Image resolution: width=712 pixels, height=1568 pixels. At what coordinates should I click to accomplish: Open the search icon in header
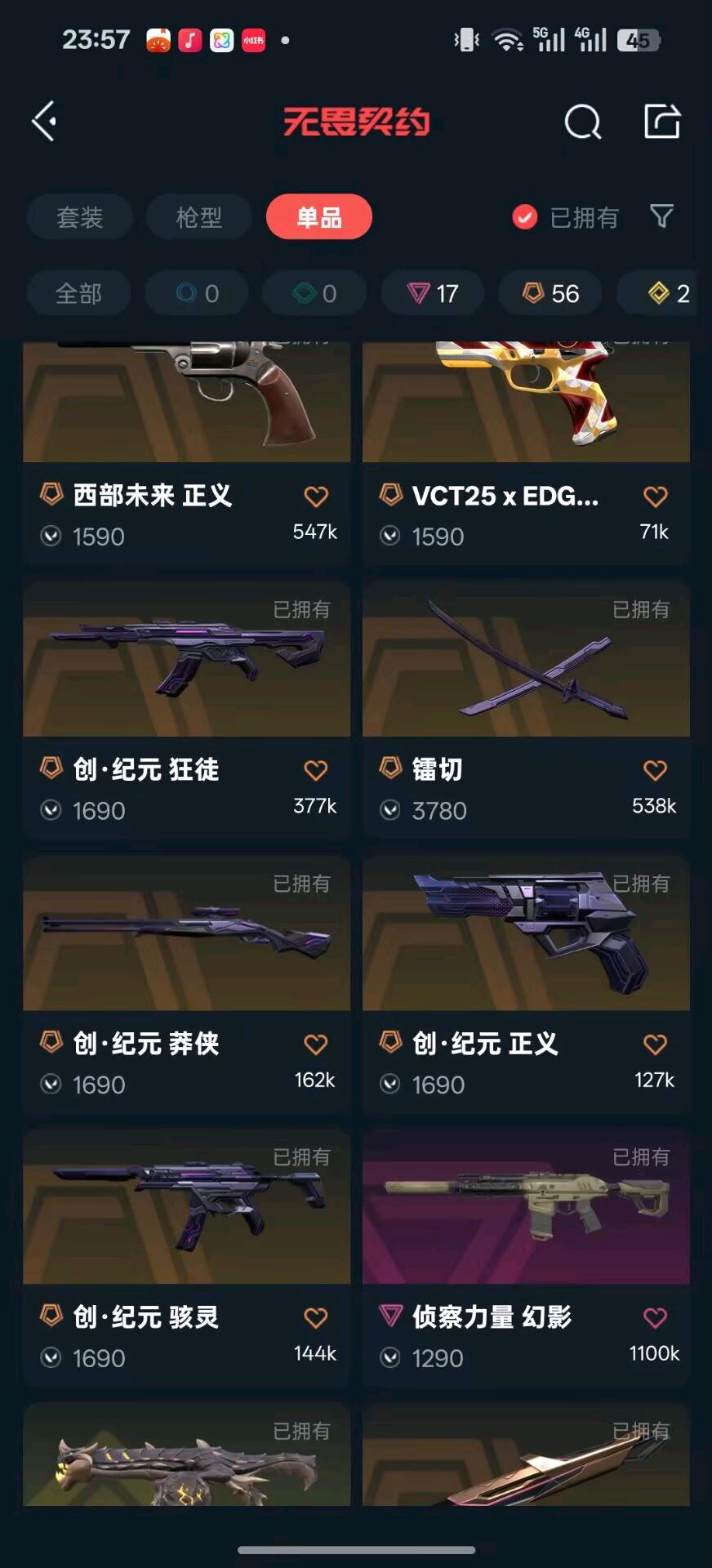pyautogui.click(x=582, y=122)
